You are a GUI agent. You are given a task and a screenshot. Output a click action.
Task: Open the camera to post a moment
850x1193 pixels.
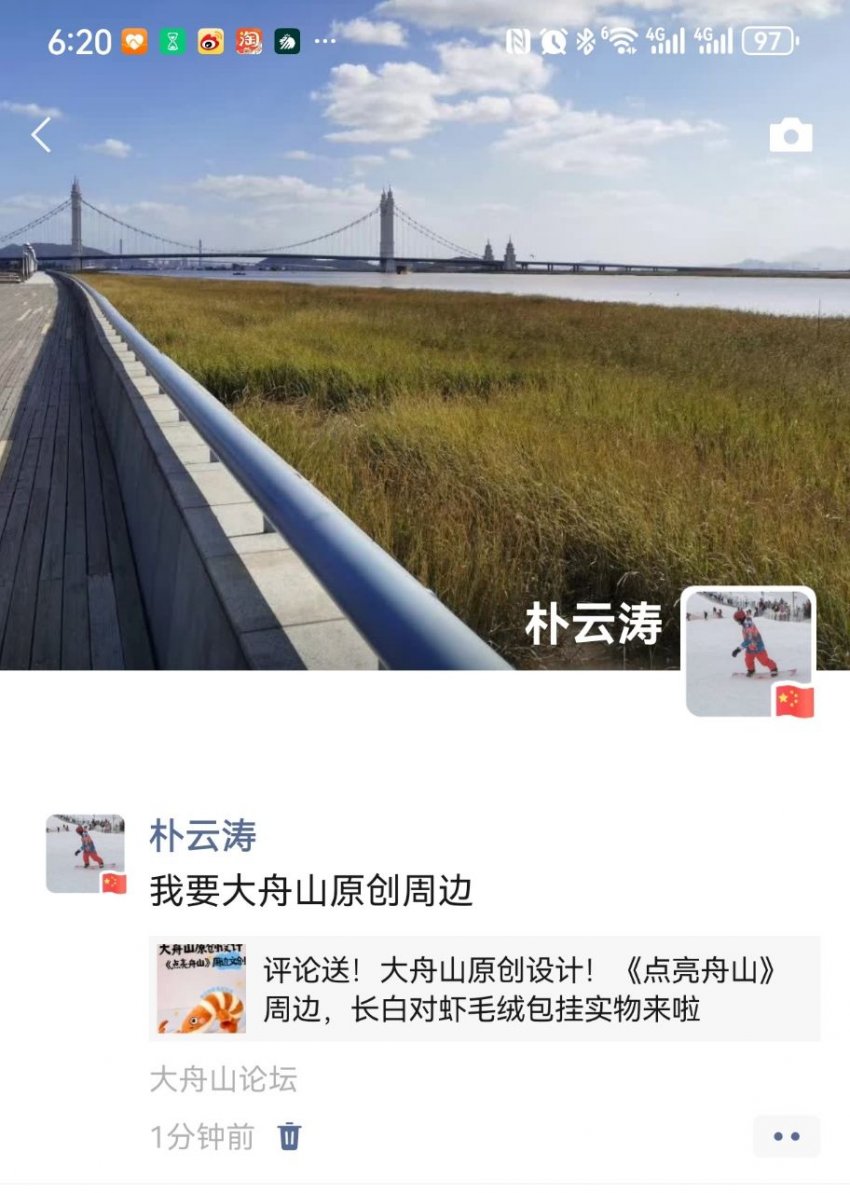(x=790, y=136)
